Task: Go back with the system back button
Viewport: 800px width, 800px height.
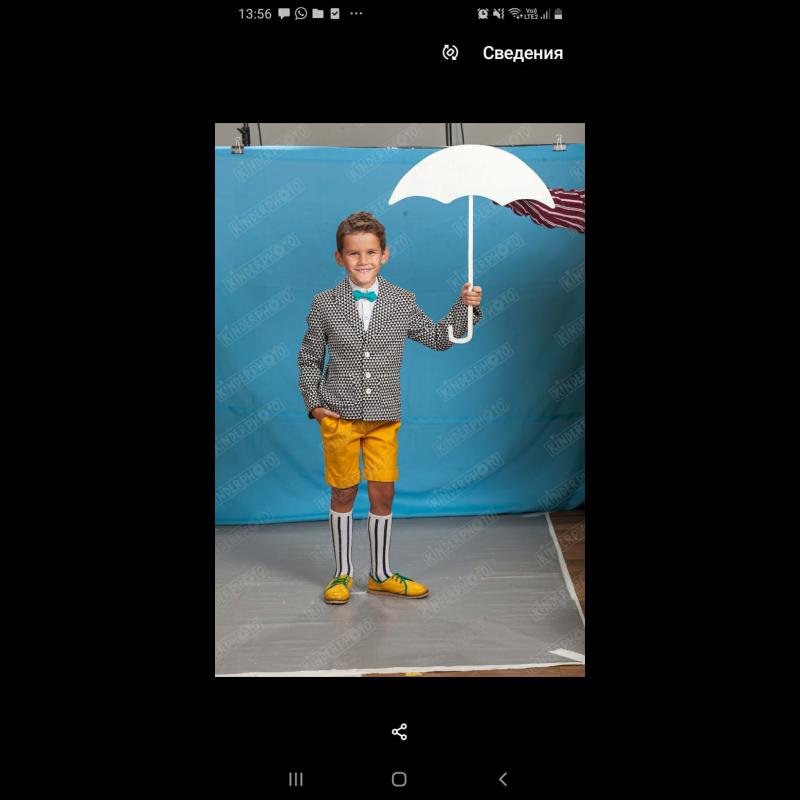Action: (503, 779)
